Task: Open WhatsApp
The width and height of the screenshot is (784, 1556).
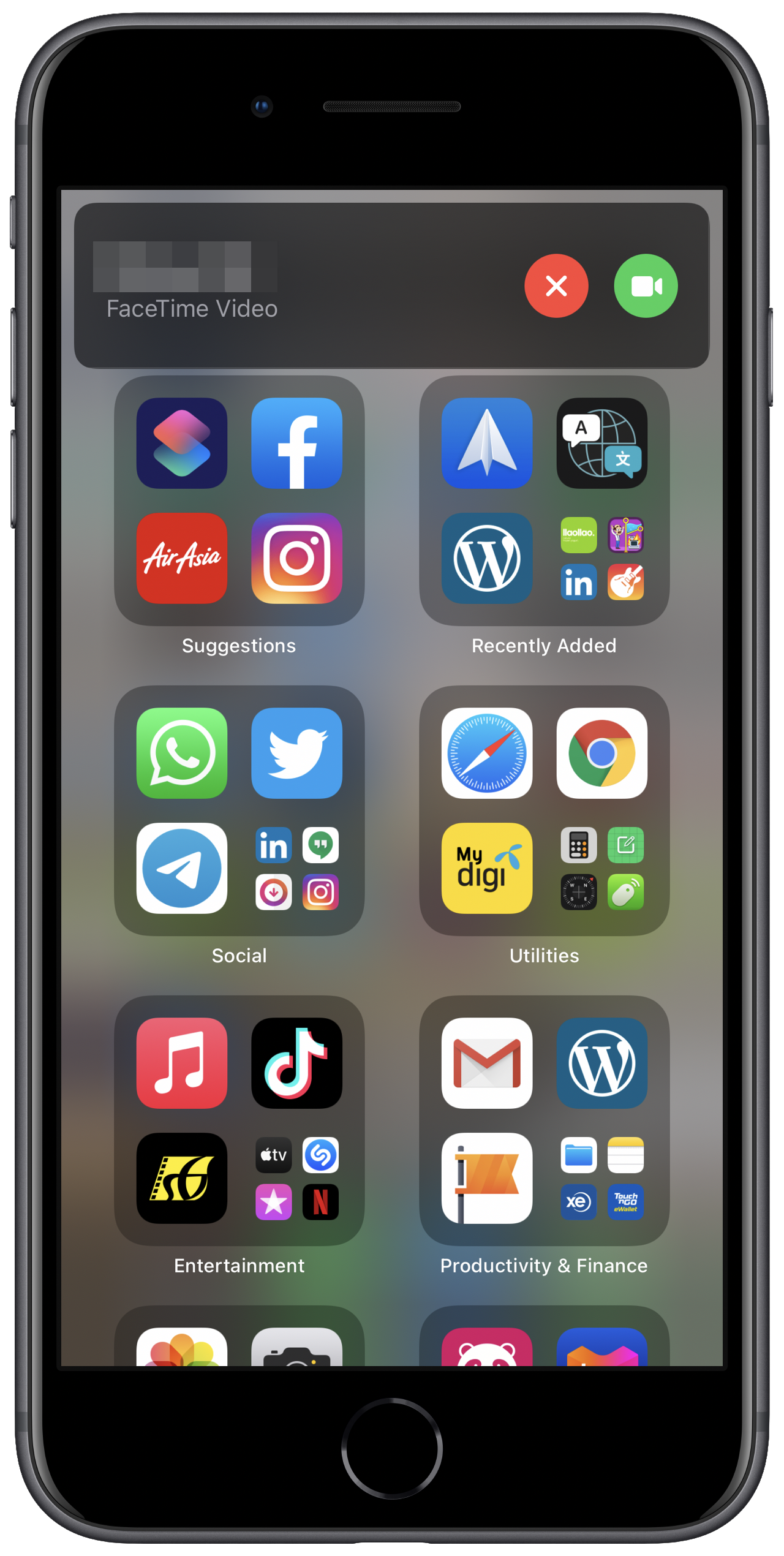Action: [x=182, y=753]
